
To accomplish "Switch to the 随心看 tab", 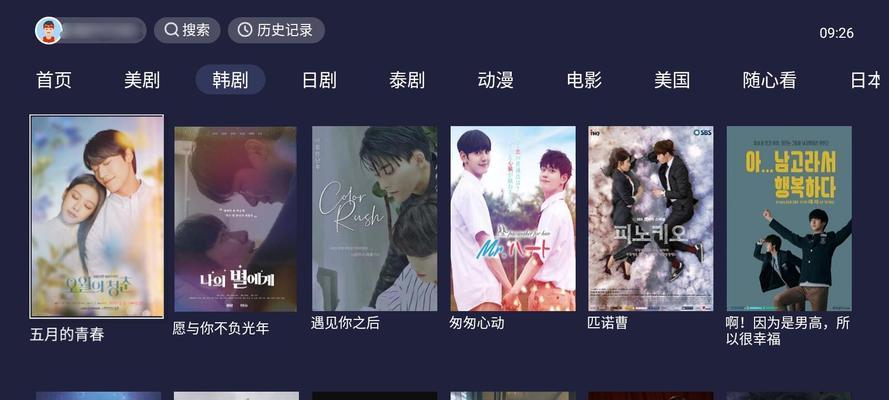I will (x=770, y=80).
